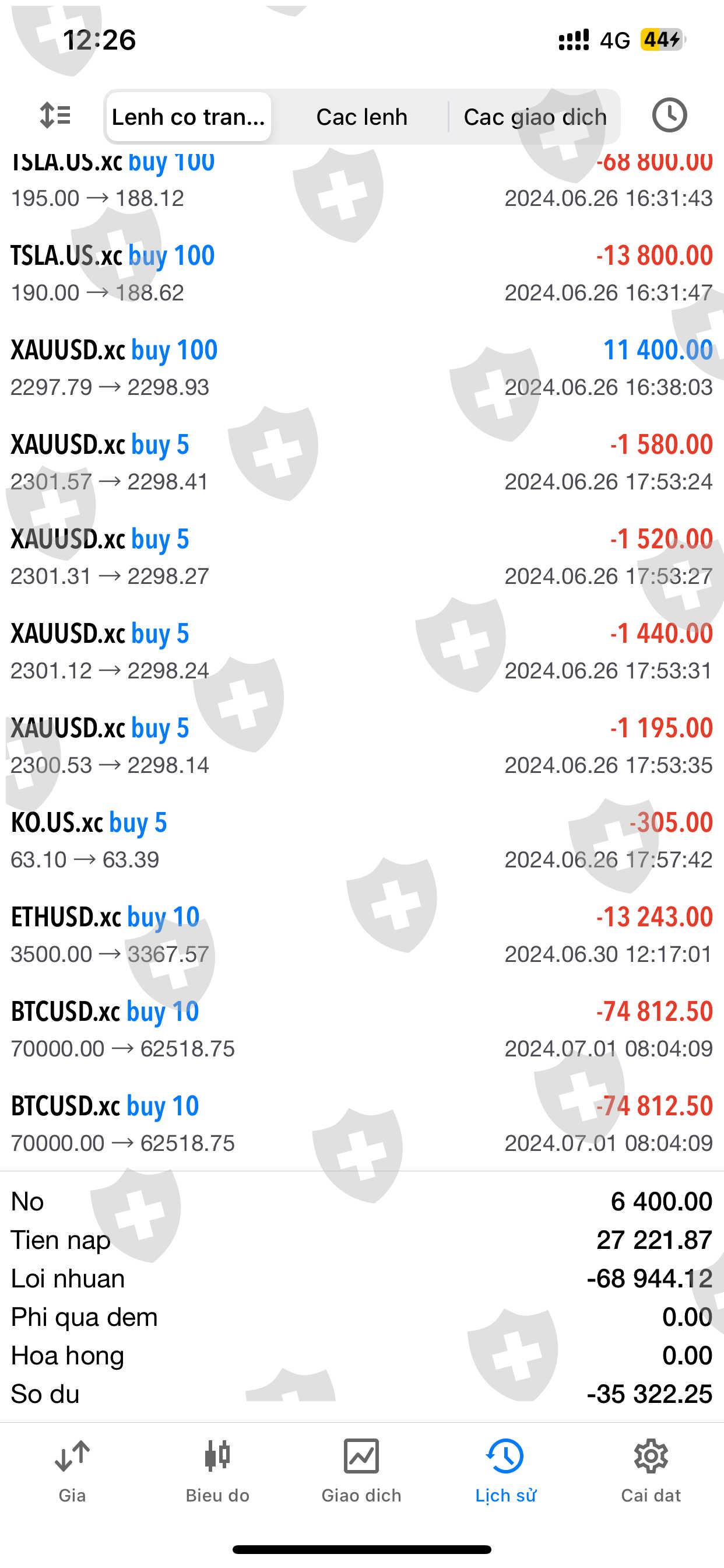Expand the ETHUSD.xc buy 10 position

(x=361, y=935)
